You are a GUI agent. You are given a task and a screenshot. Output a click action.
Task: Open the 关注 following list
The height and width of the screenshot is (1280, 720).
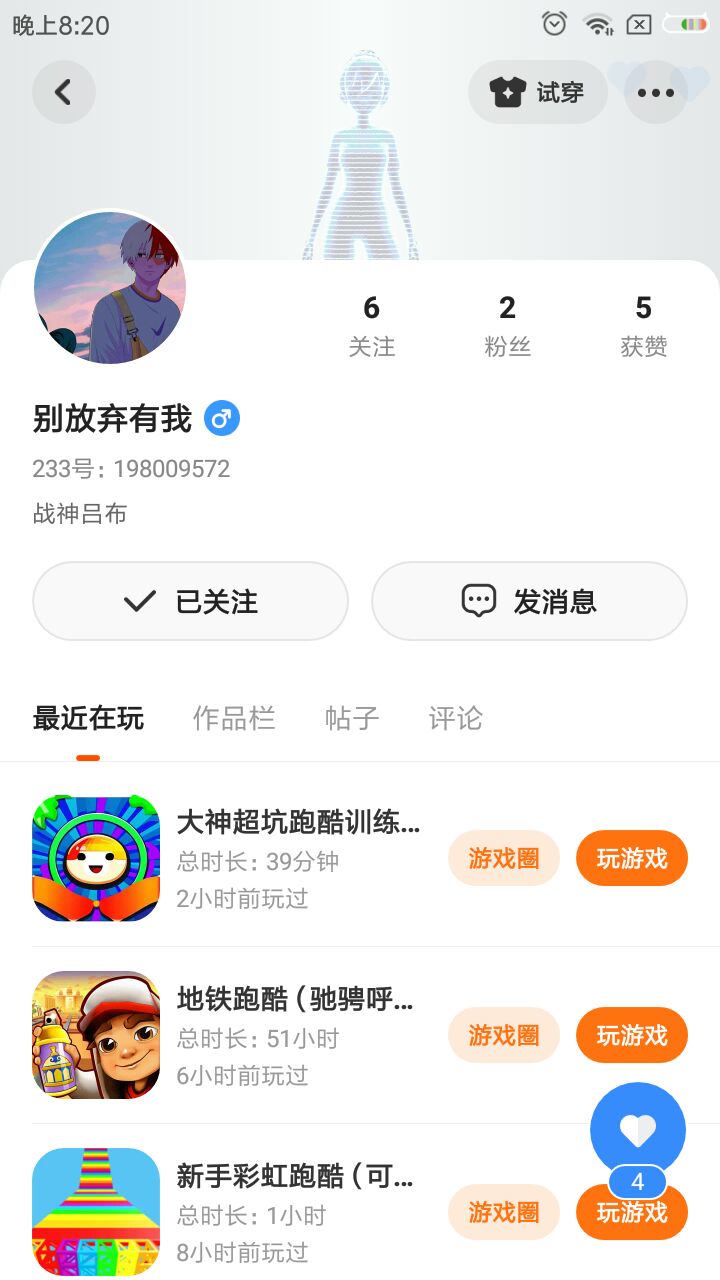[372, 325]
